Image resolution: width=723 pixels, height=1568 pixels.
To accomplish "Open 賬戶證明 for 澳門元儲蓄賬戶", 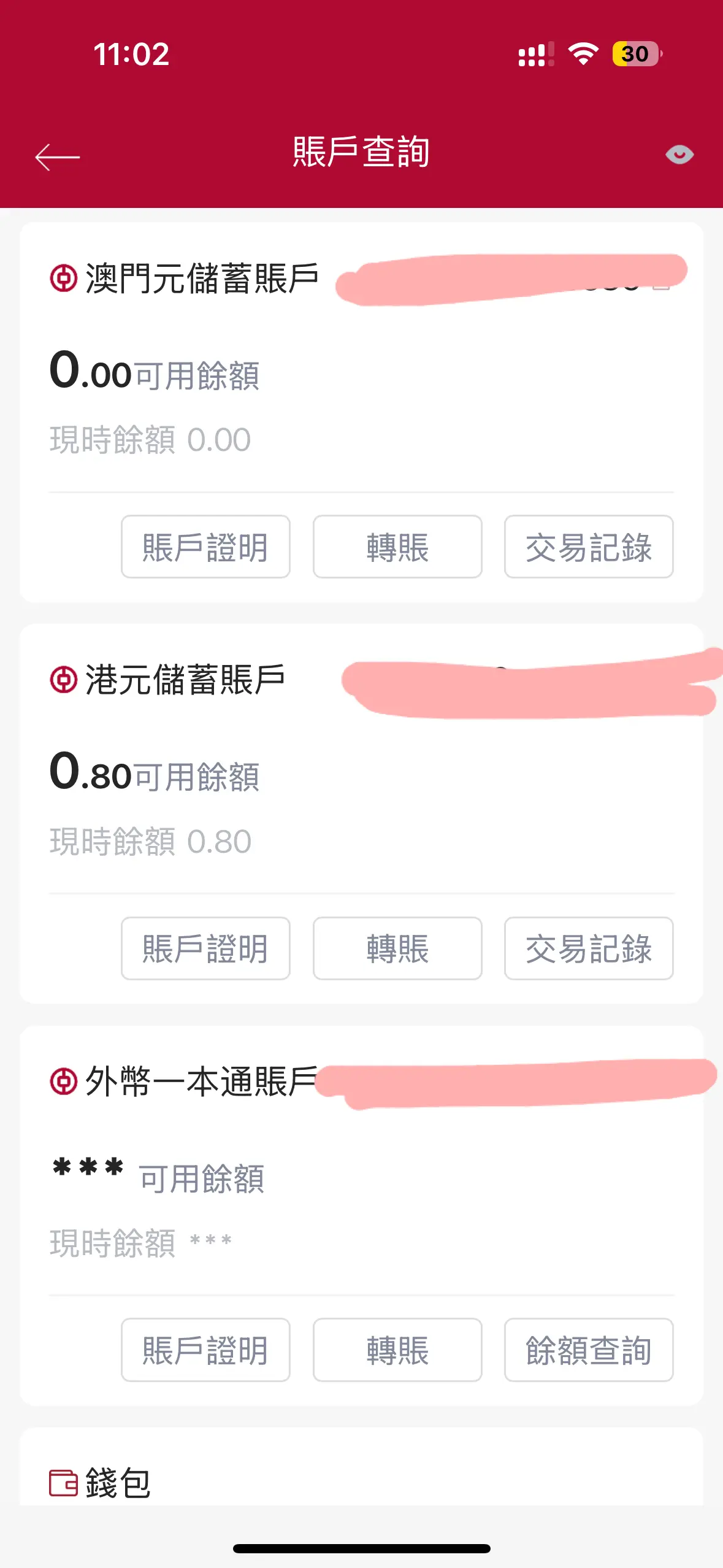I will click(205, 547).
